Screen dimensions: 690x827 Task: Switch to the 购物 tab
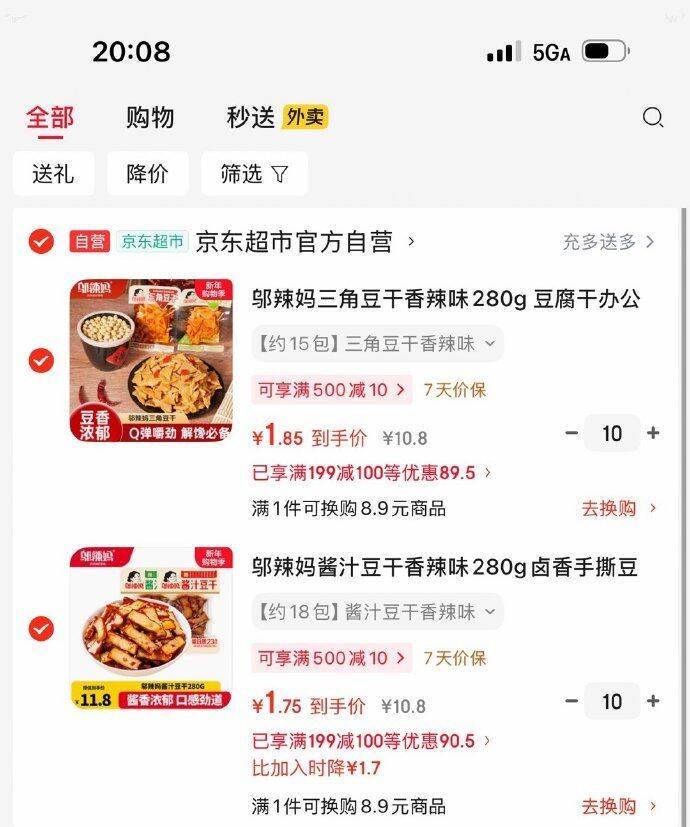click(150, 117)
